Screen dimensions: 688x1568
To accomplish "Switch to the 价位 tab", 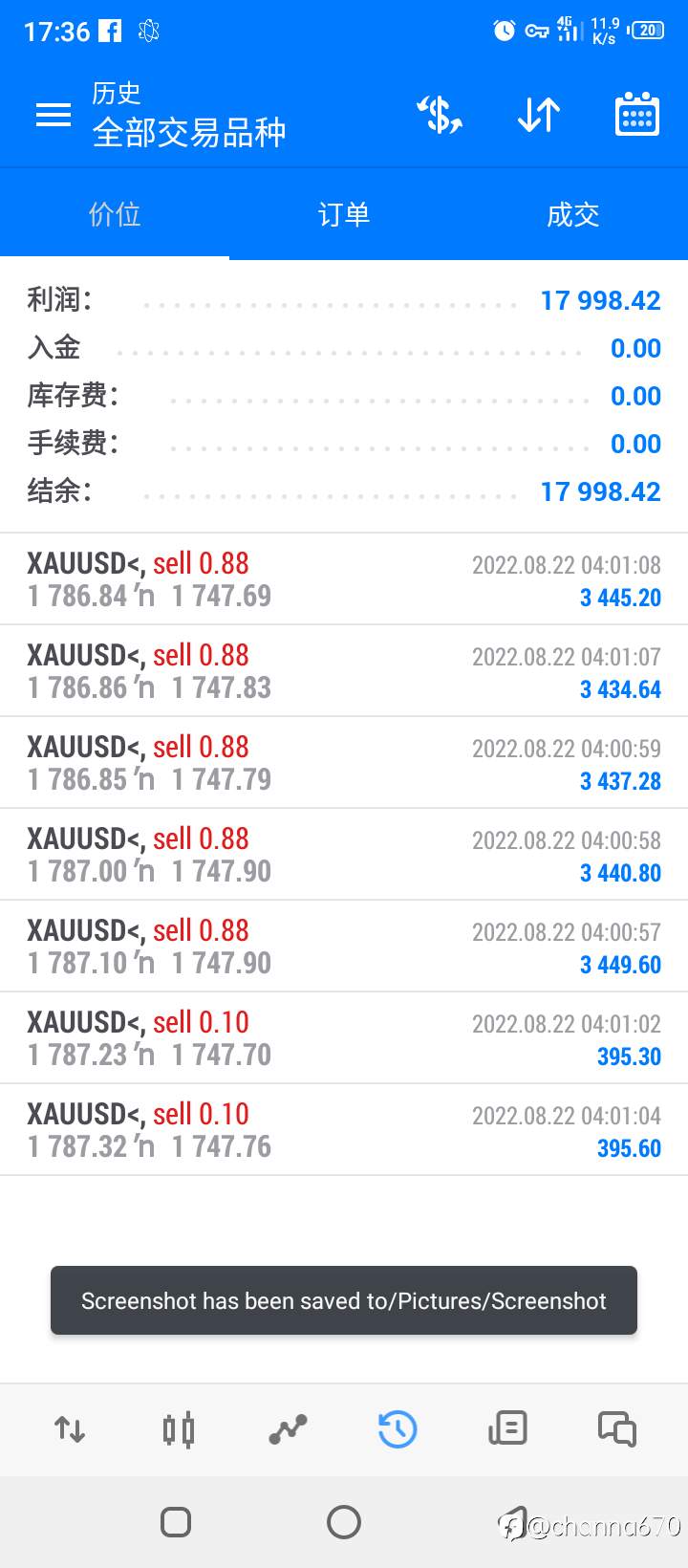I will pos(115,214).
